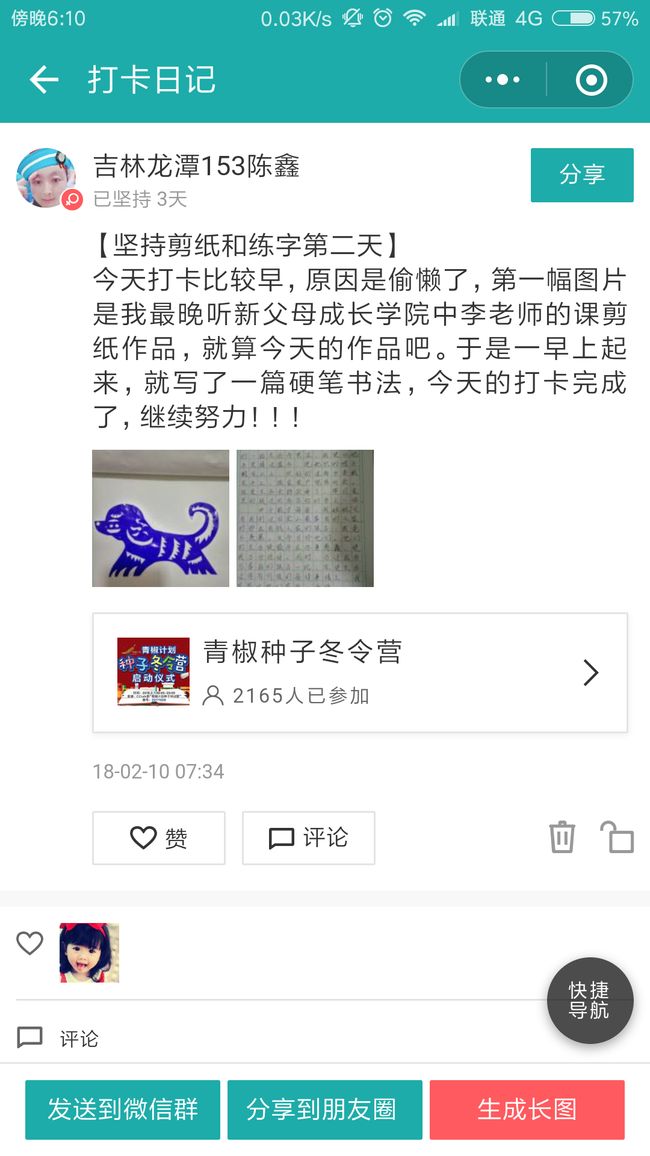Tap the 分享 button beside the username
The height and width of the screenshot is (1156, 650).
point(582,175)
